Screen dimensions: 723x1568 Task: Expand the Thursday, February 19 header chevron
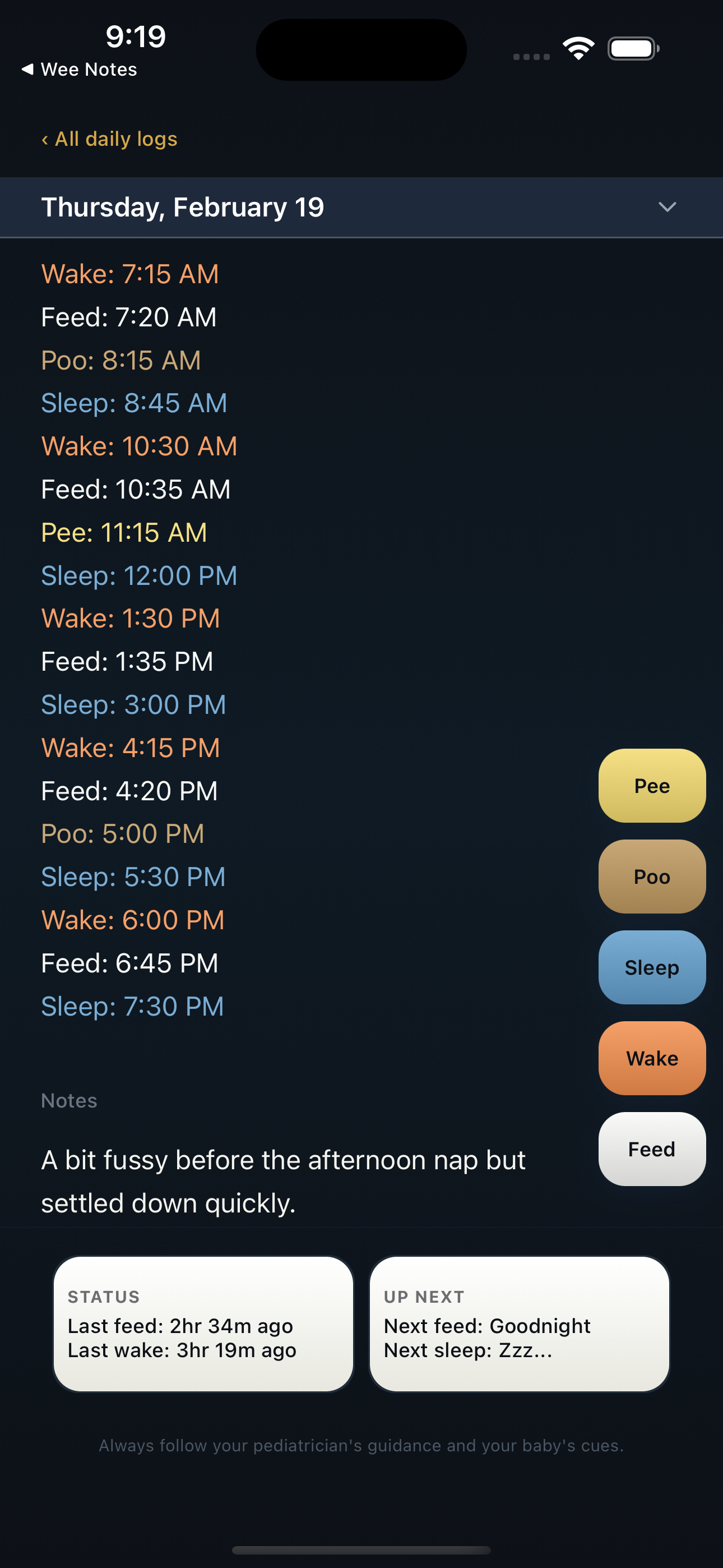668,207
